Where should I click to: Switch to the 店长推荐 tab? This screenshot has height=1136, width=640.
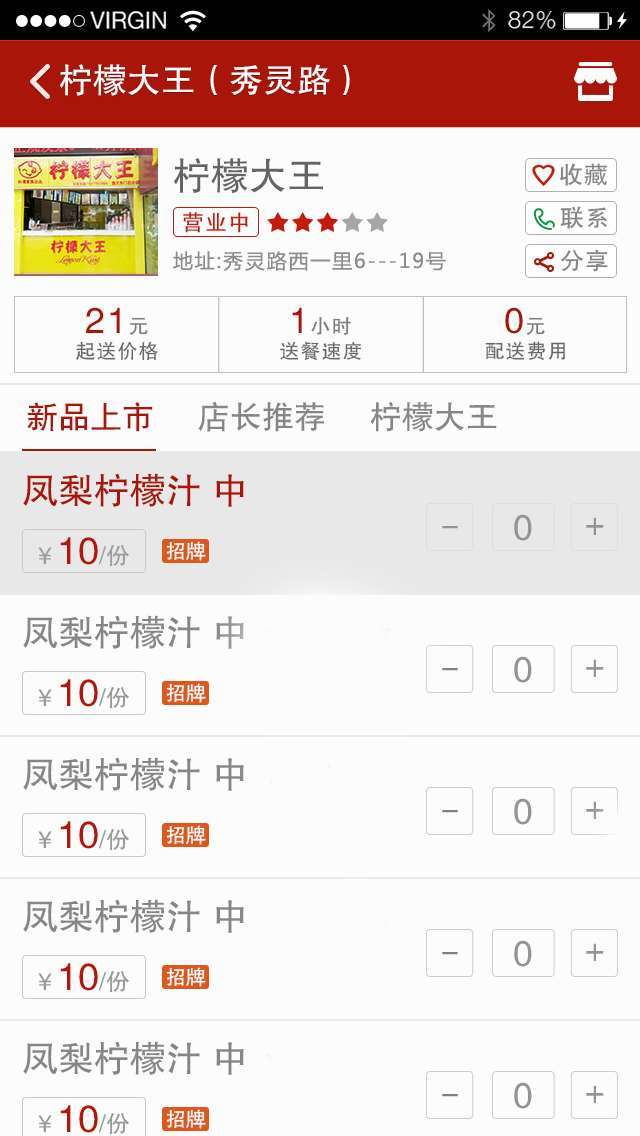(x=261, y=418)
